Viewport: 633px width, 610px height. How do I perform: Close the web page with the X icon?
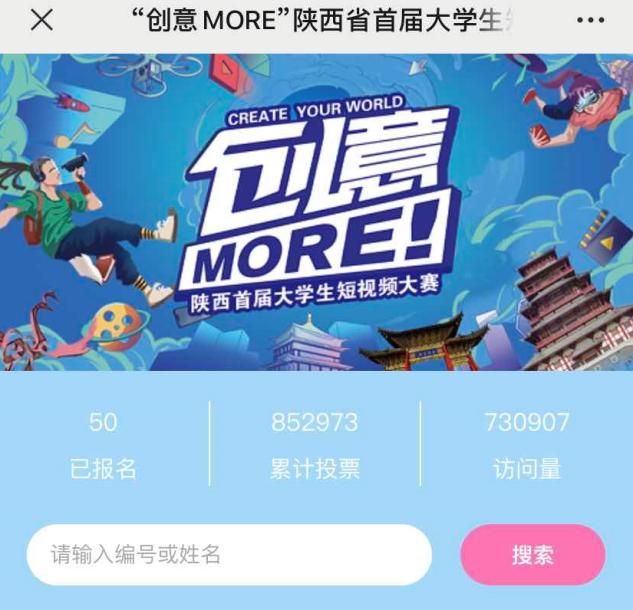(41, 20)
